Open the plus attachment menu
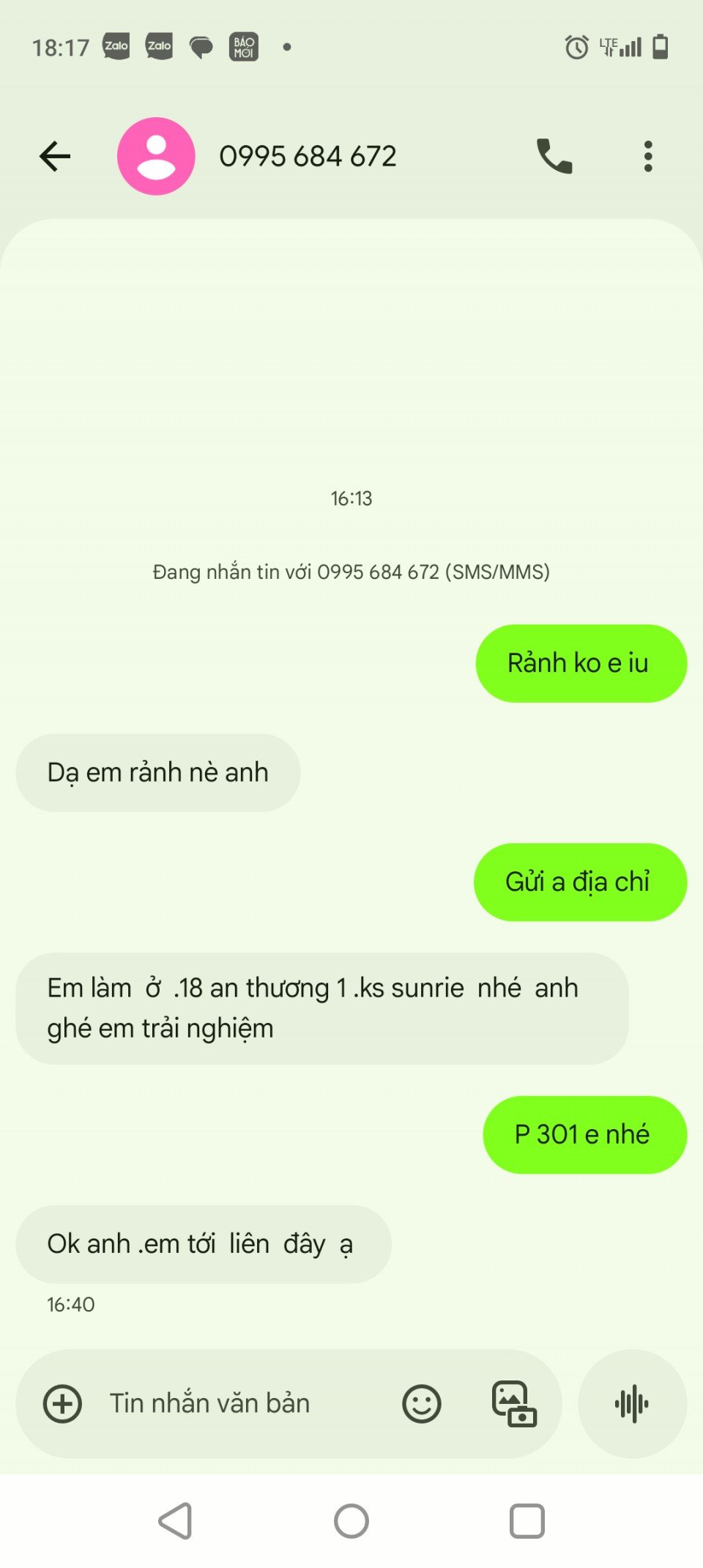The image size is (703, 1568). [63, 1404]
